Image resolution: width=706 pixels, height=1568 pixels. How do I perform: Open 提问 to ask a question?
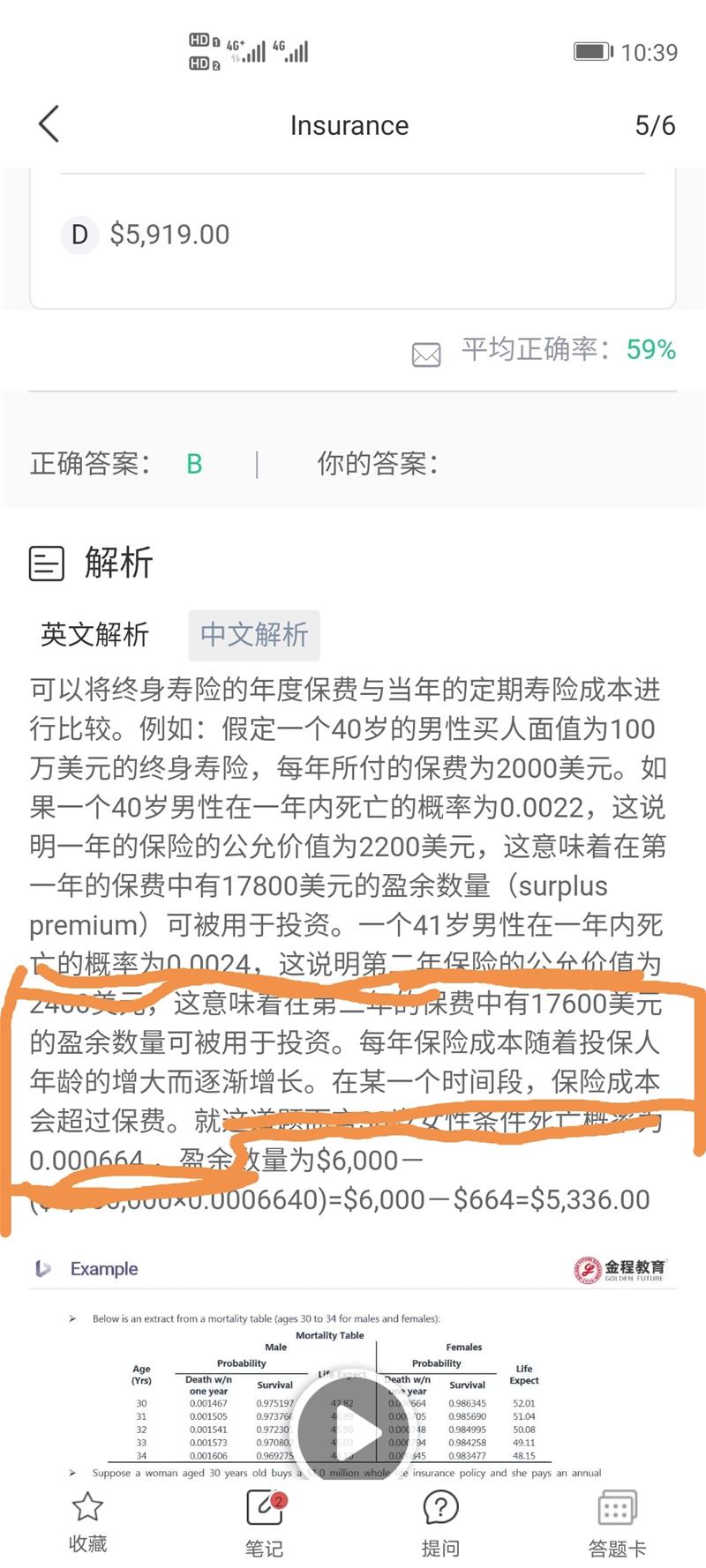[440, 1520]
